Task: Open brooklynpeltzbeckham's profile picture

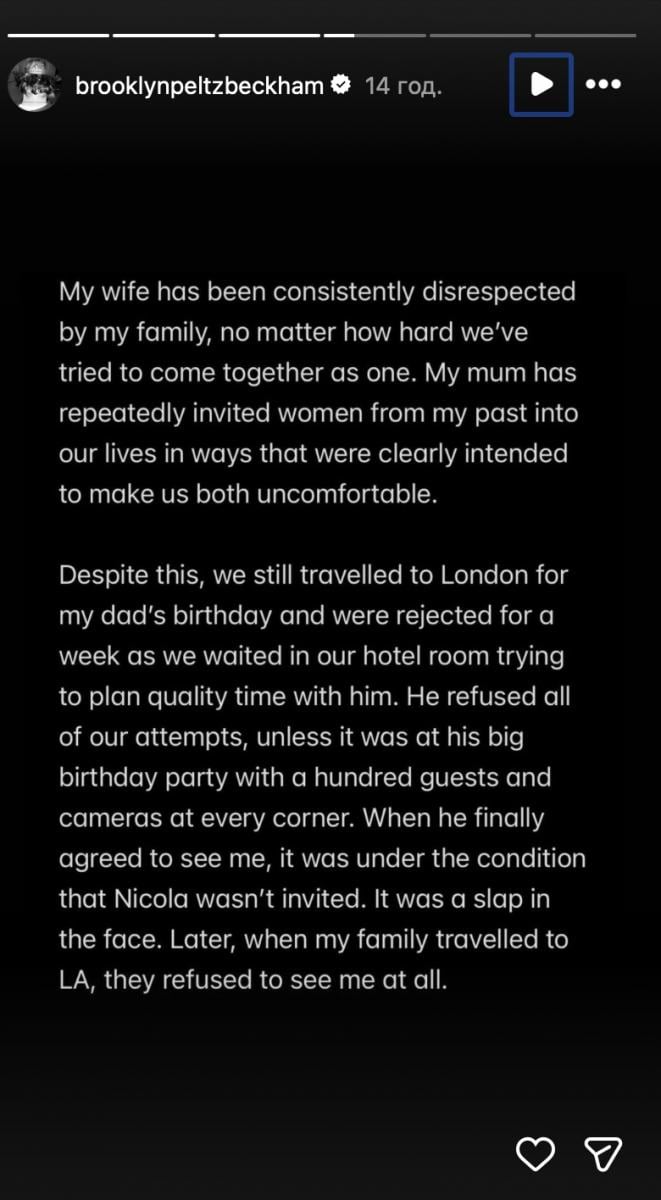Action: pyautogui.click(x=34, y=85)
